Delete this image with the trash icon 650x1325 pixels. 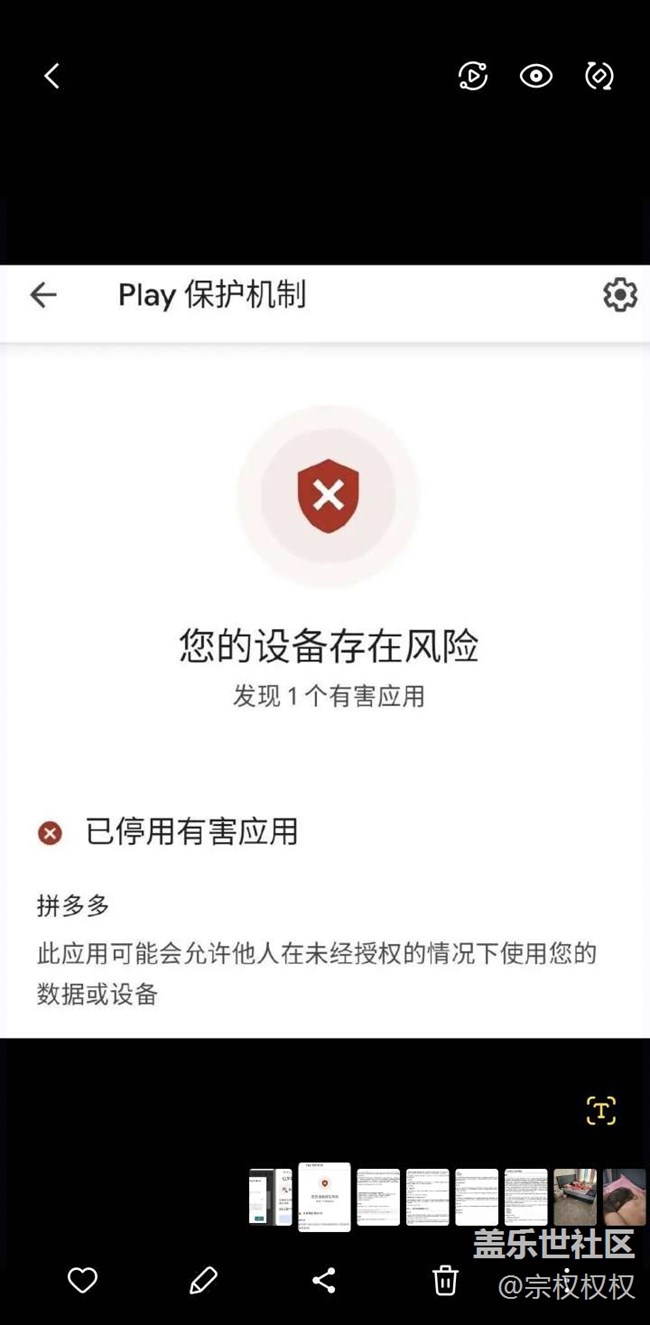pos(445,1280)
